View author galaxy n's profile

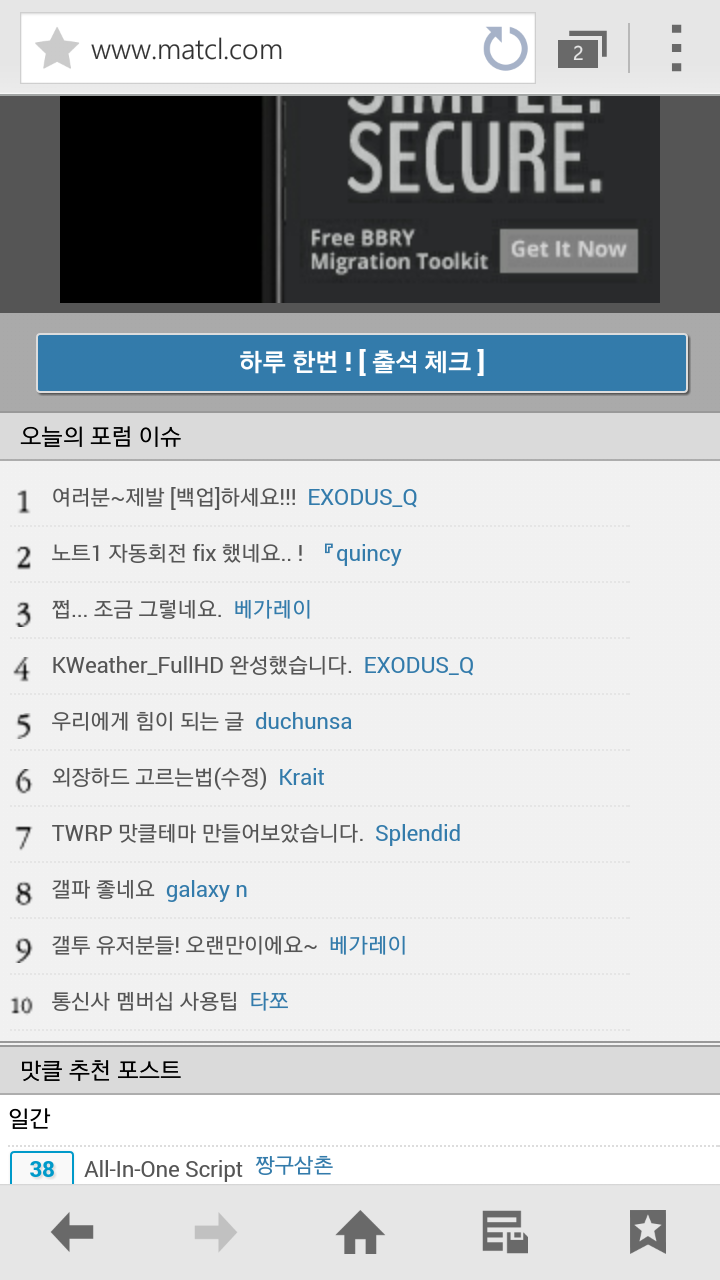coord(206,890)
